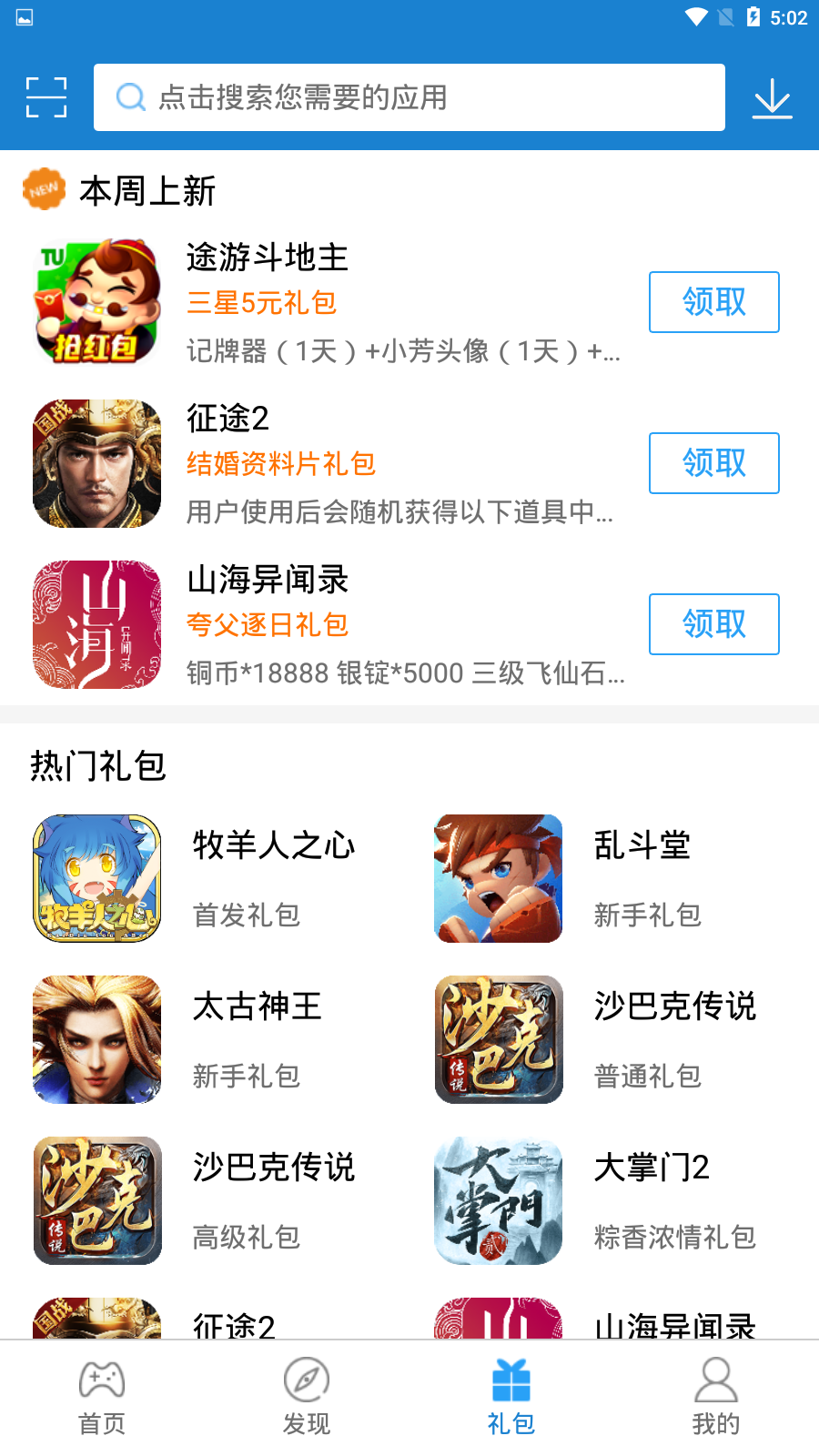This screenshot has height=1456, width=819.
Task: Select the 牧羊人之心 game thumbnail
Action: (96, 877)
